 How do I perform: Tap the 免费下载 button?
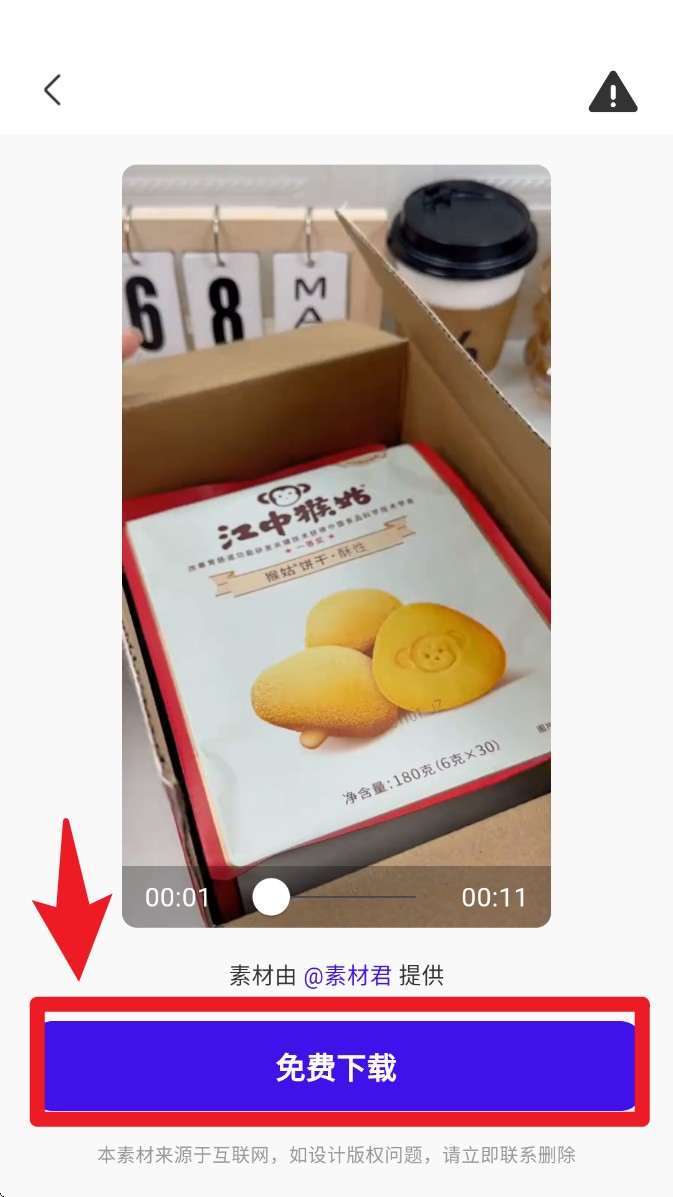[337, 1068]
